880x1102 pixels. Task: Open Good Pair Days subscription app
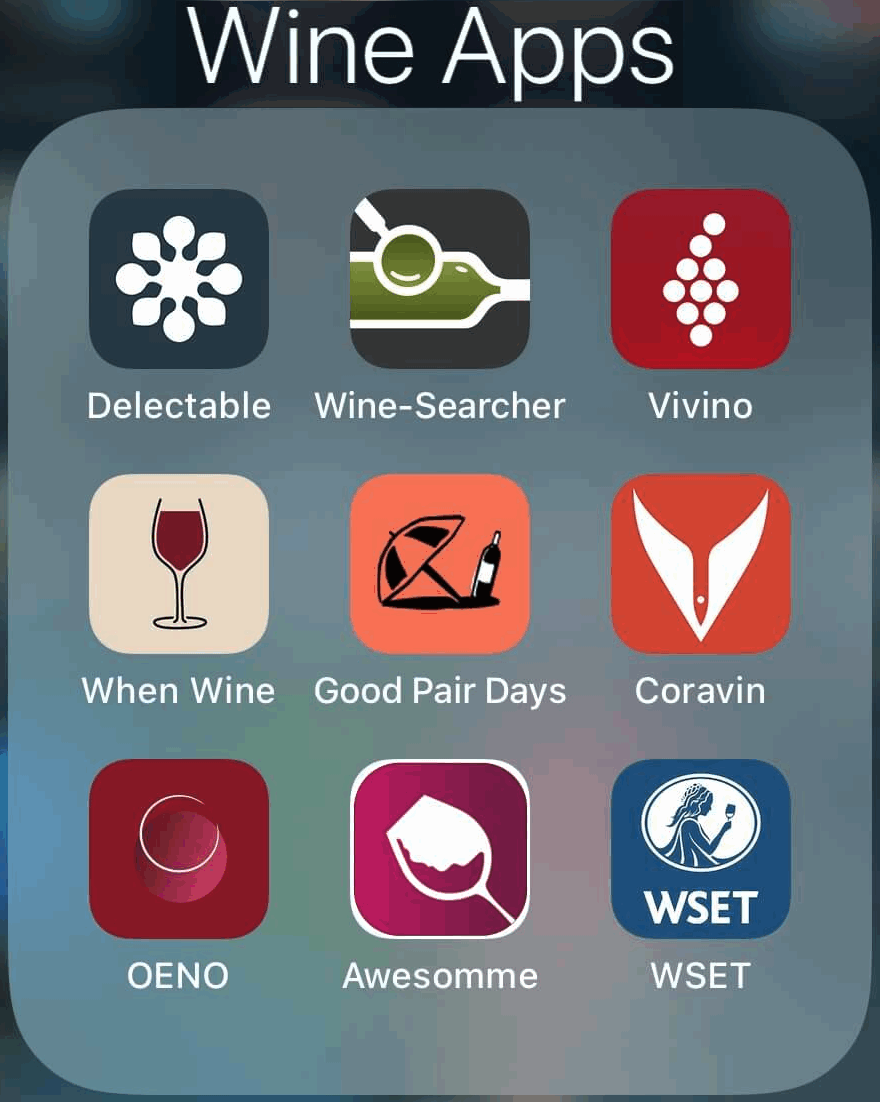pos(440,563)
